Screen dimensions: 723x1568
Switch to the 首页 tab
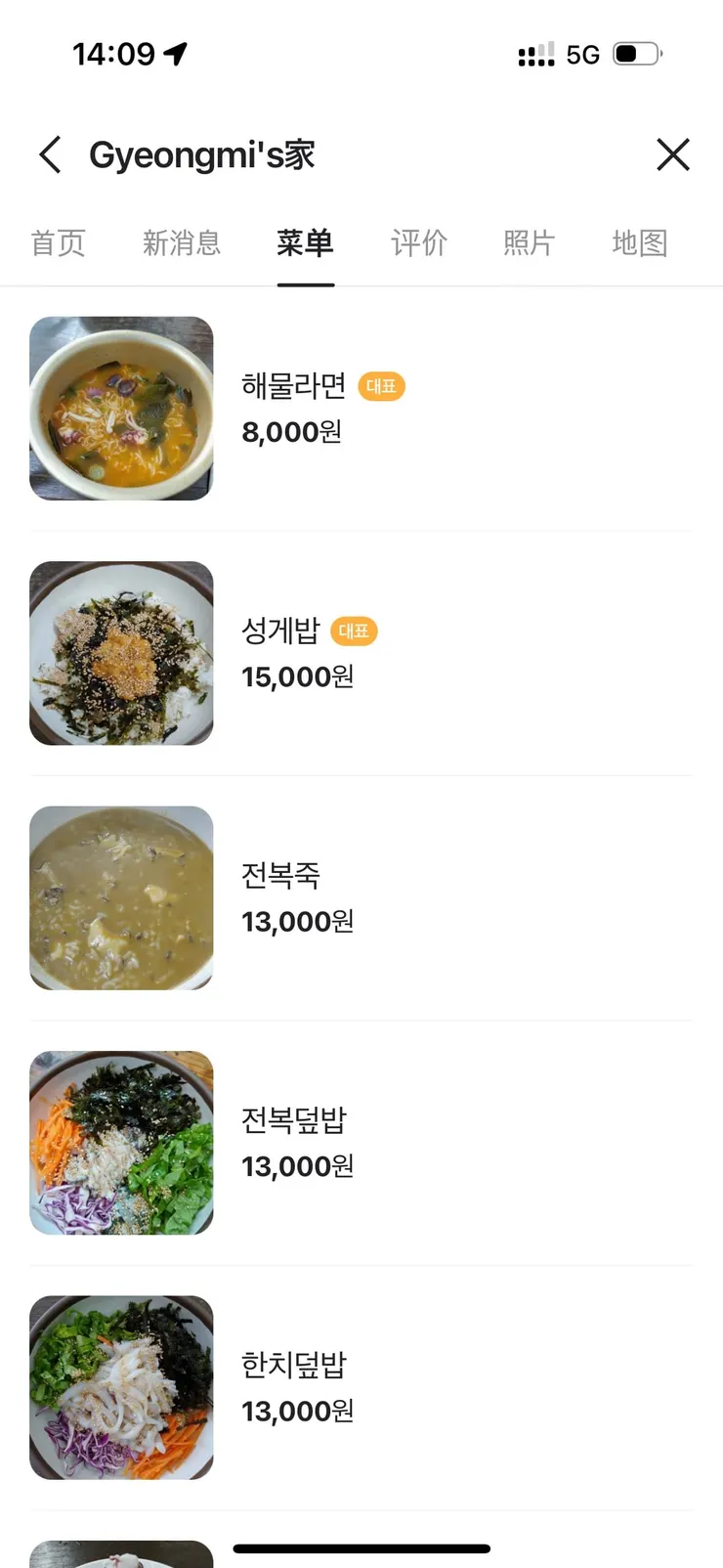(x=59, y=242)
